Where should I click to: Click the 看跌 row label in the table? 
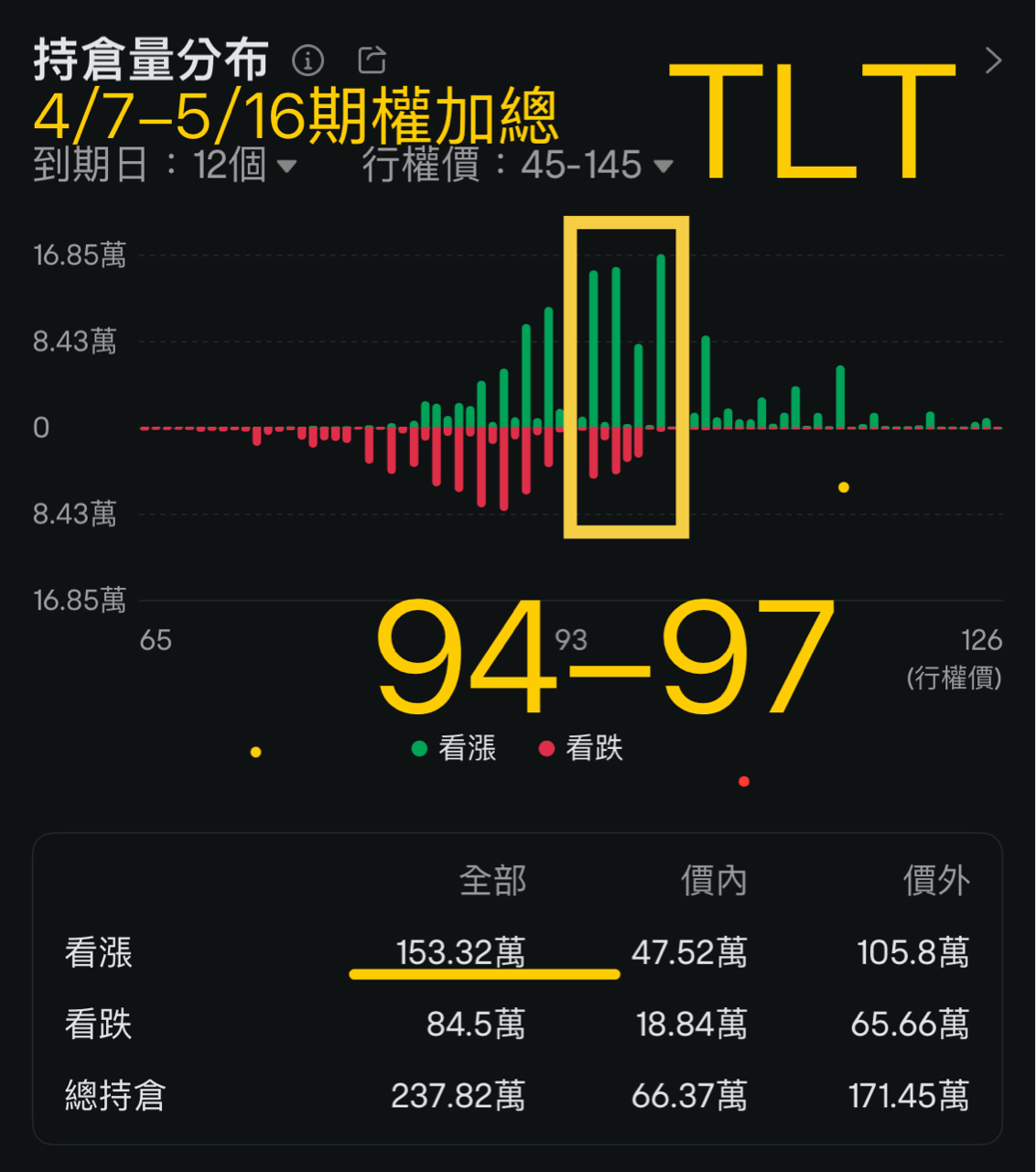pyautogui.click(x=99, y=1025)
